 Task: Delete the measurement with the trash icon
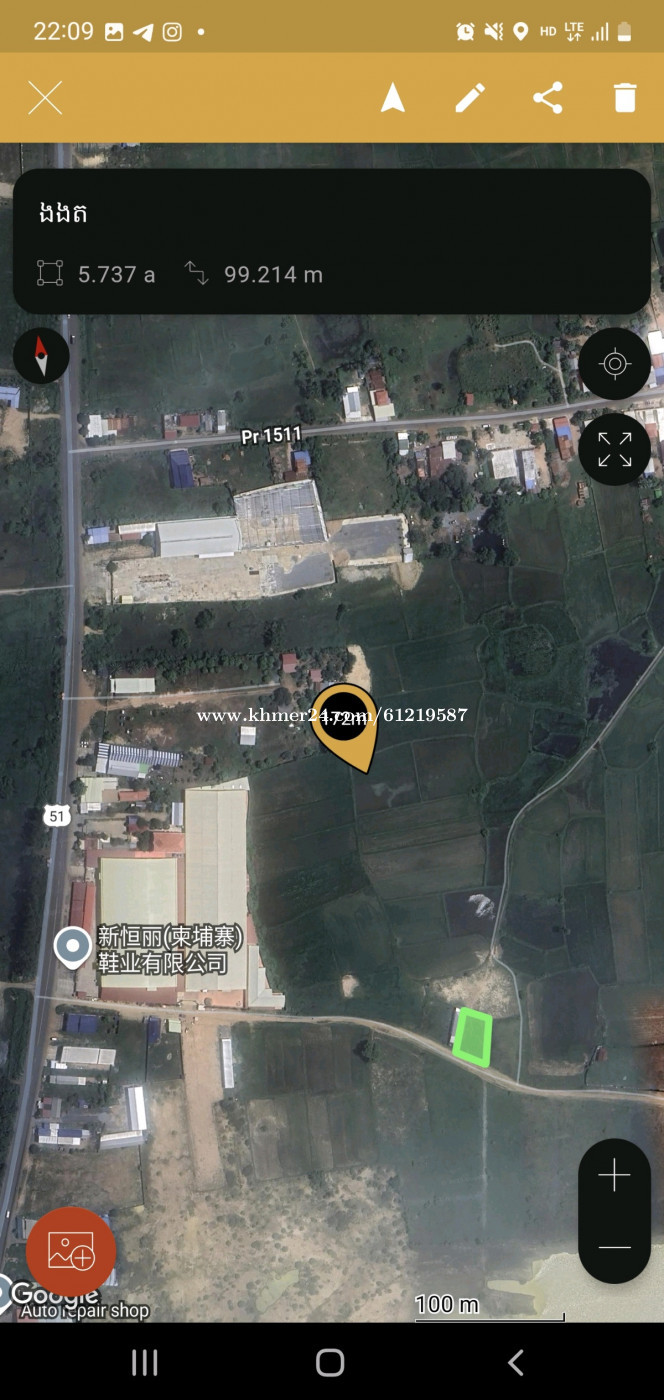click(625, 98)
